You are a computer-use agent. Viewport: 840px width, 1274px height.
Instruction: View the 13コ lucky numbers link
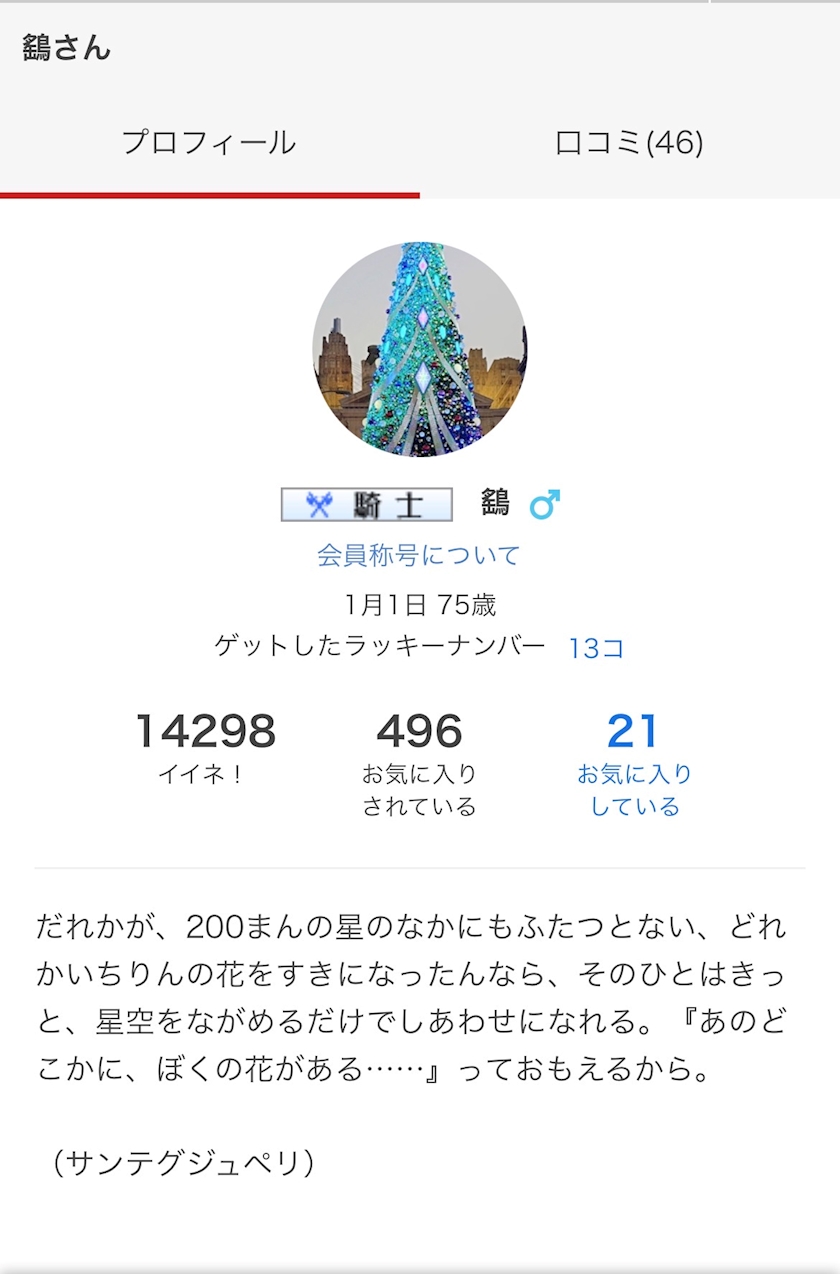[597, 648]
